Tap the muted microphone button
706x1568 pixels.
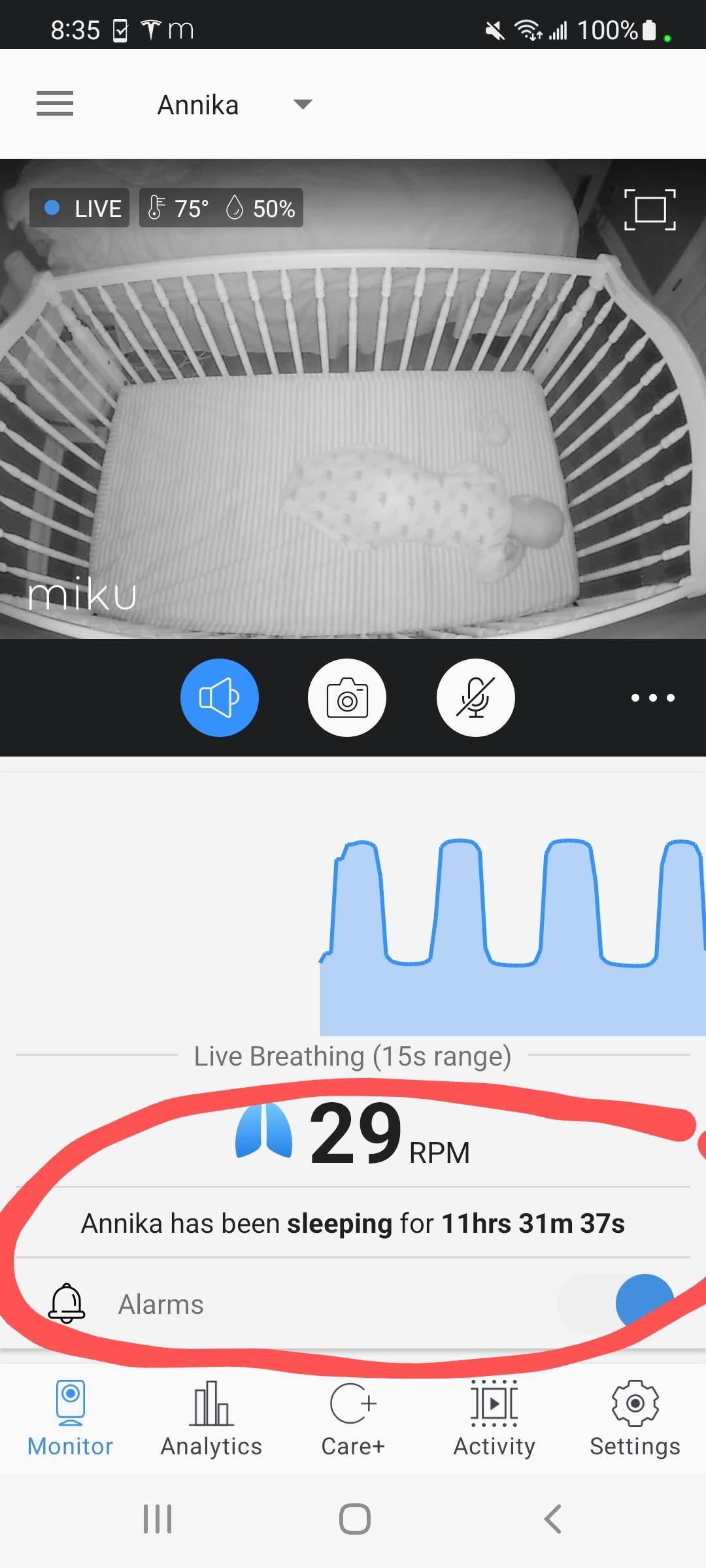pos(476,698)
